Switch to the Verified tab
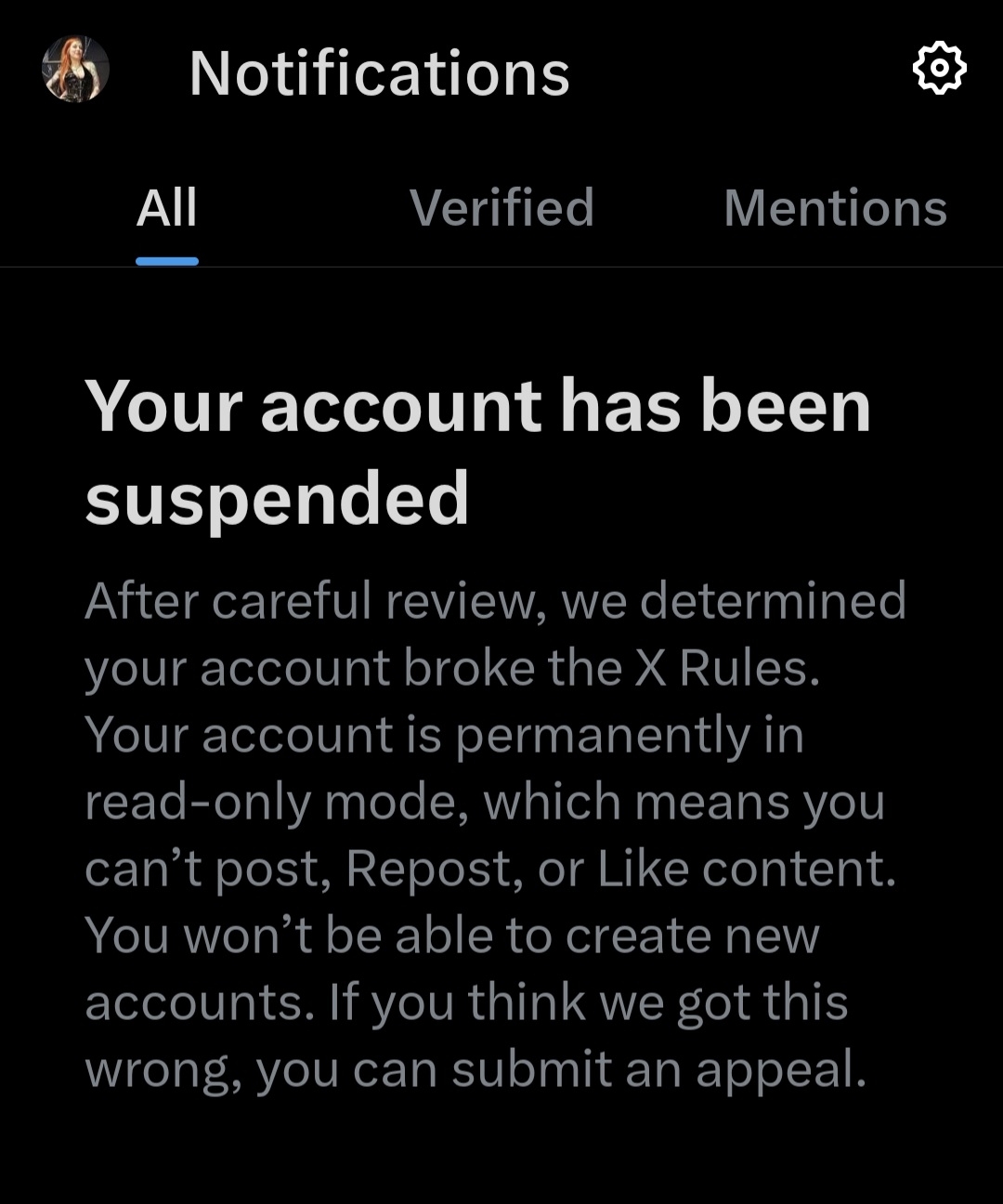 (501, 208)
